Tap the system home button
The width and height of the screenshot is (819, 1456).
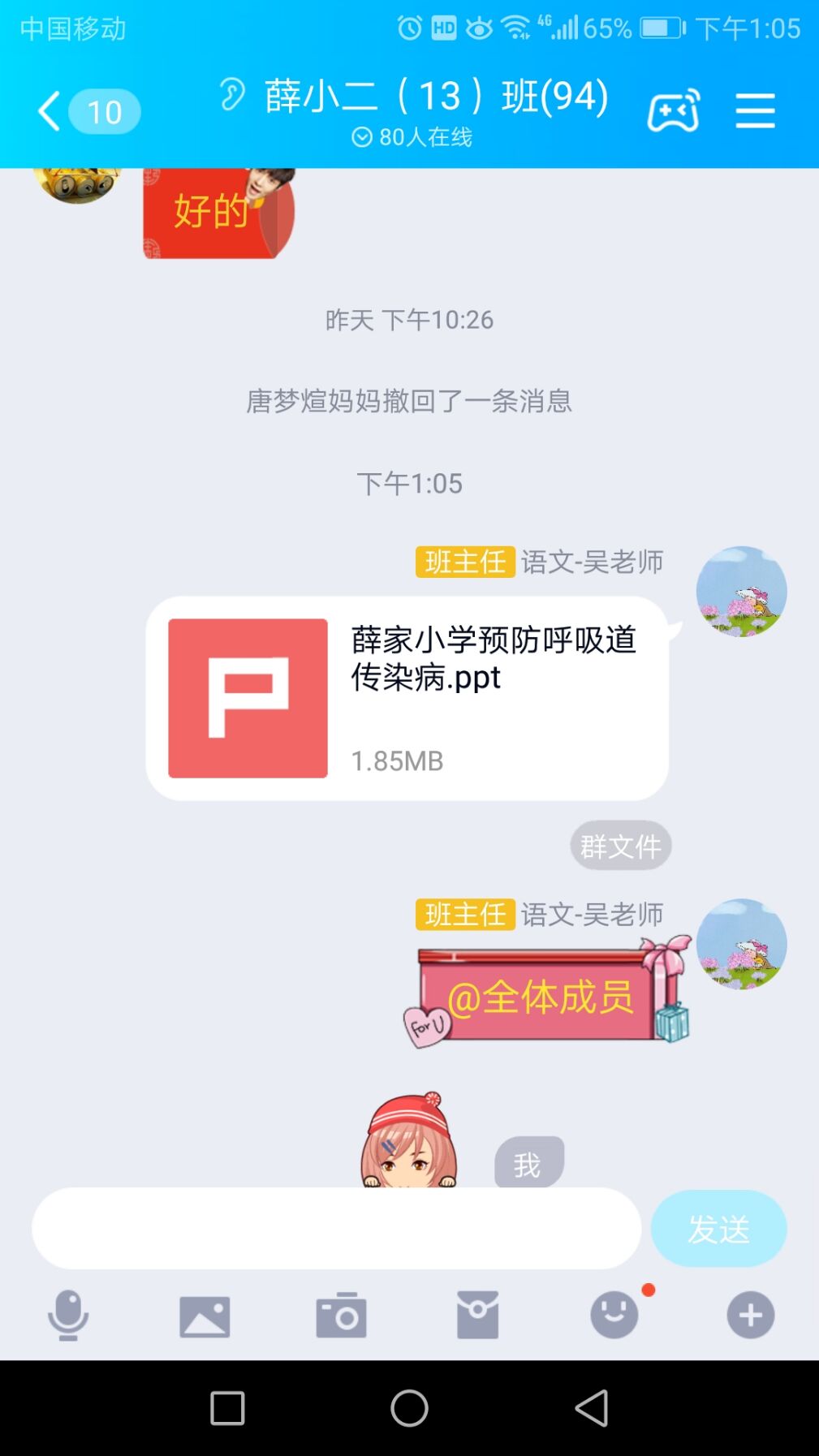click(409, 1408)
